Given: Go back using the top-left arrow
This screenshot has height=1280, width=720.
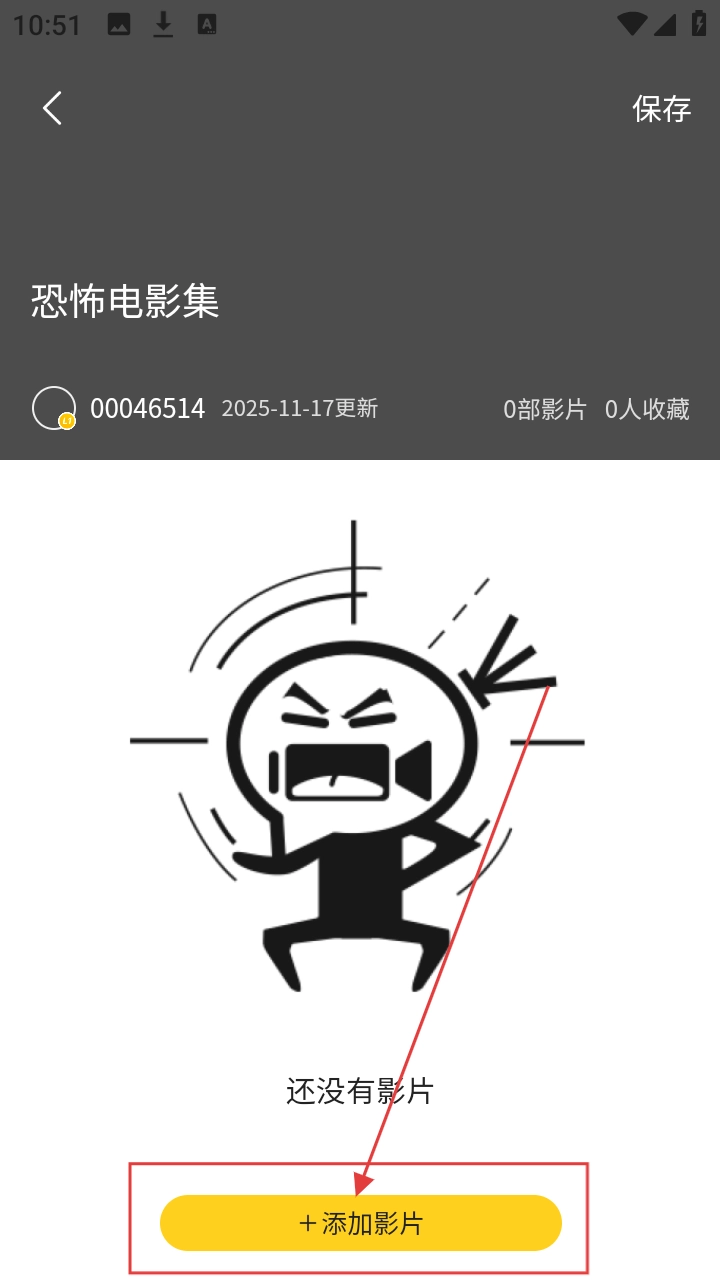Looking at the screenshot, I should point(53,108).
